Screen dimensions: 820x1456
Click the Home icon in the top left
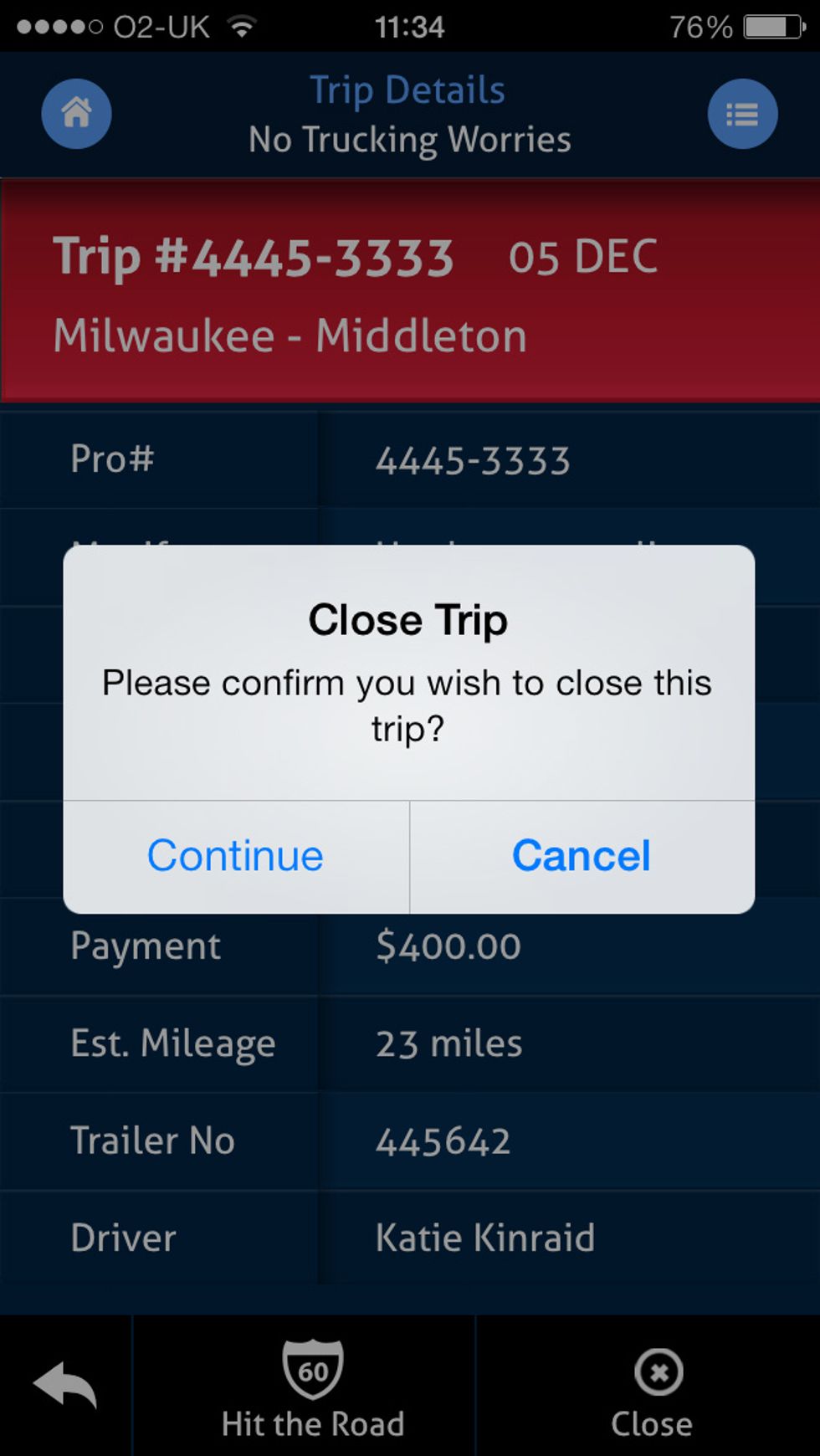[76, 114]
